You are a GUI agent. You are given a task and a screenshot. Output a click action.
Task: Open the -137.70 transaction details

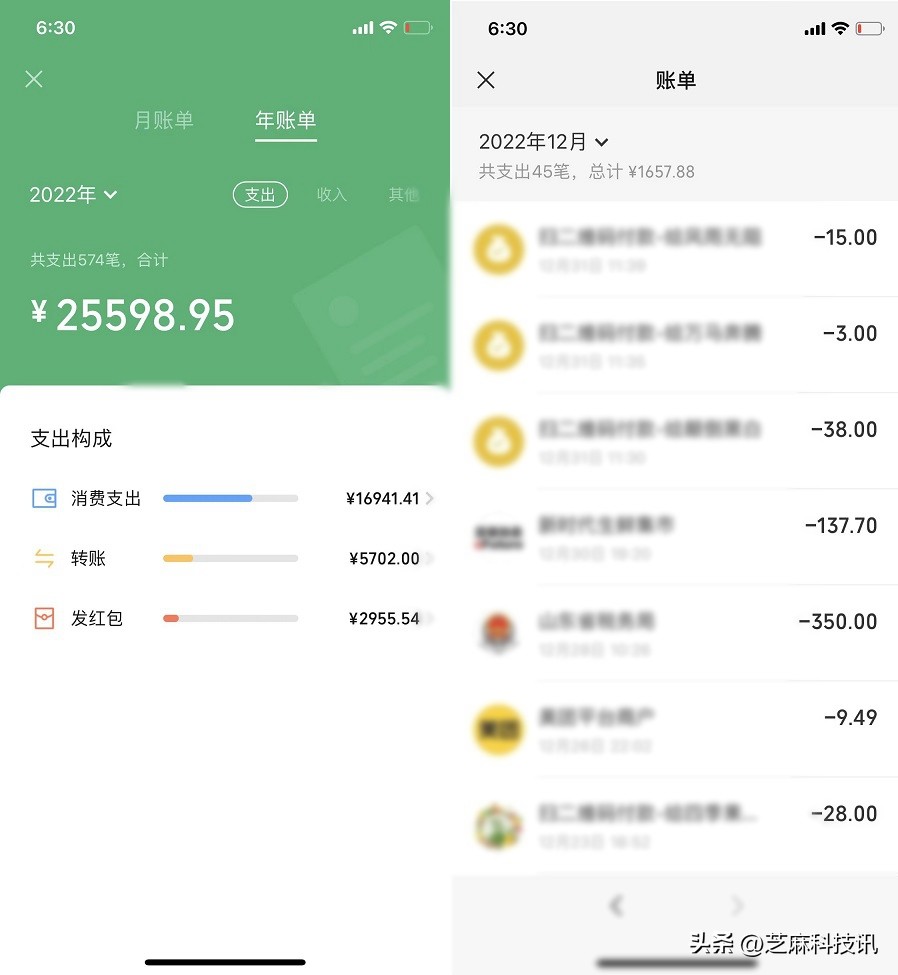675,536
